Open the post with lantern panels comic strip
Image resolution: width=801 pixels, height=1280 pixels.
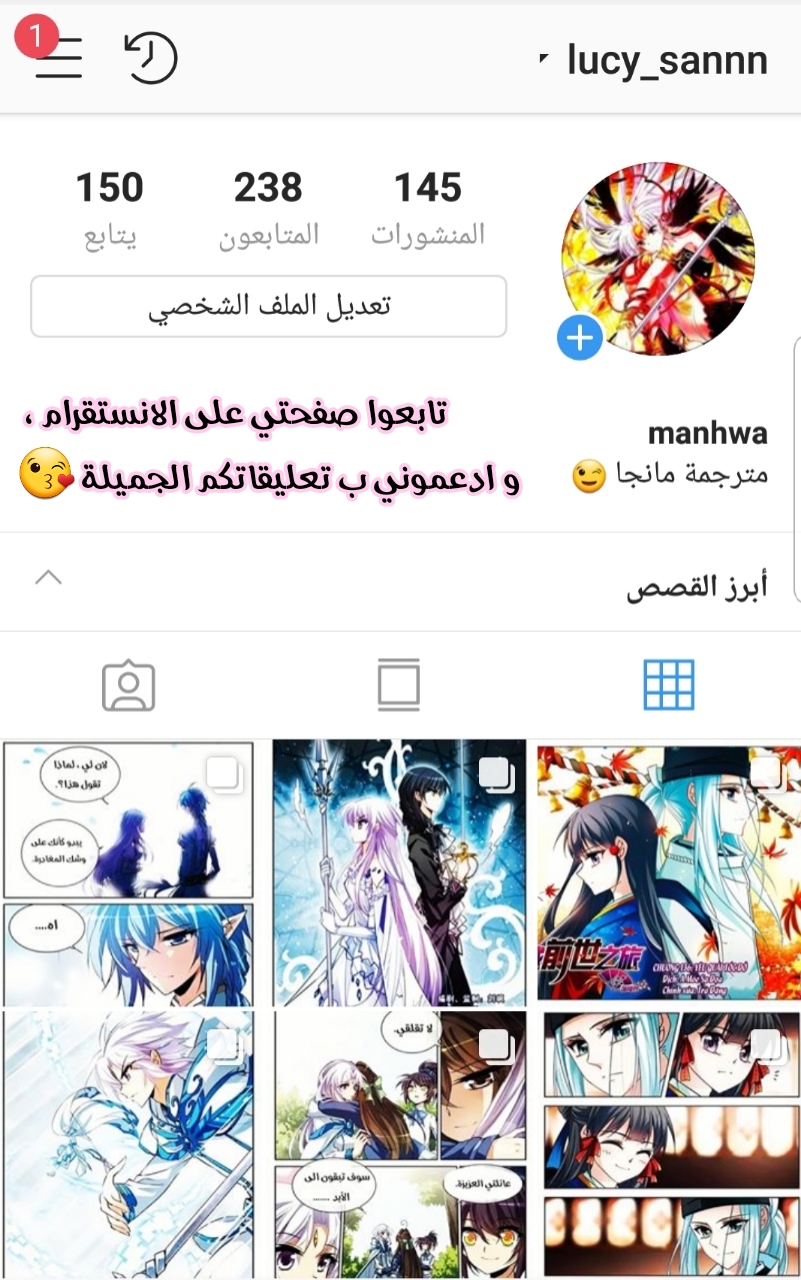668,1140
